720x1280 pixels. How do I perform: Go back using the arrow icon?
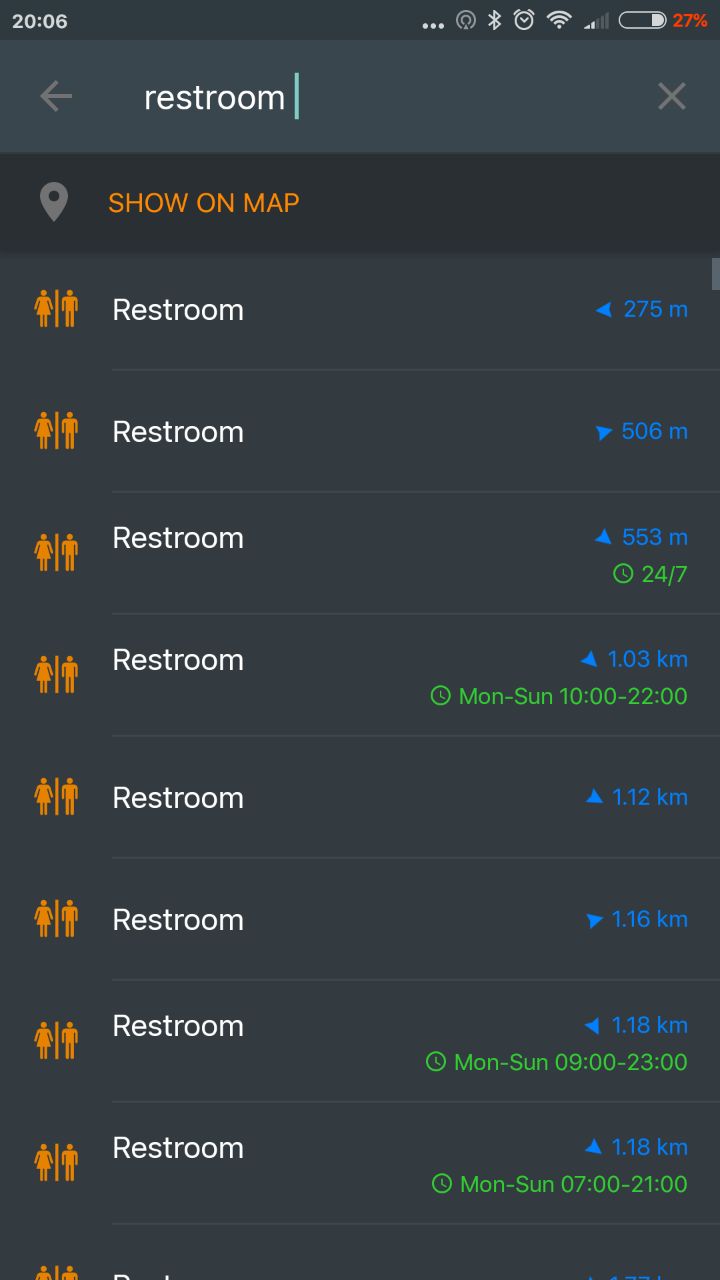point(56,97)
